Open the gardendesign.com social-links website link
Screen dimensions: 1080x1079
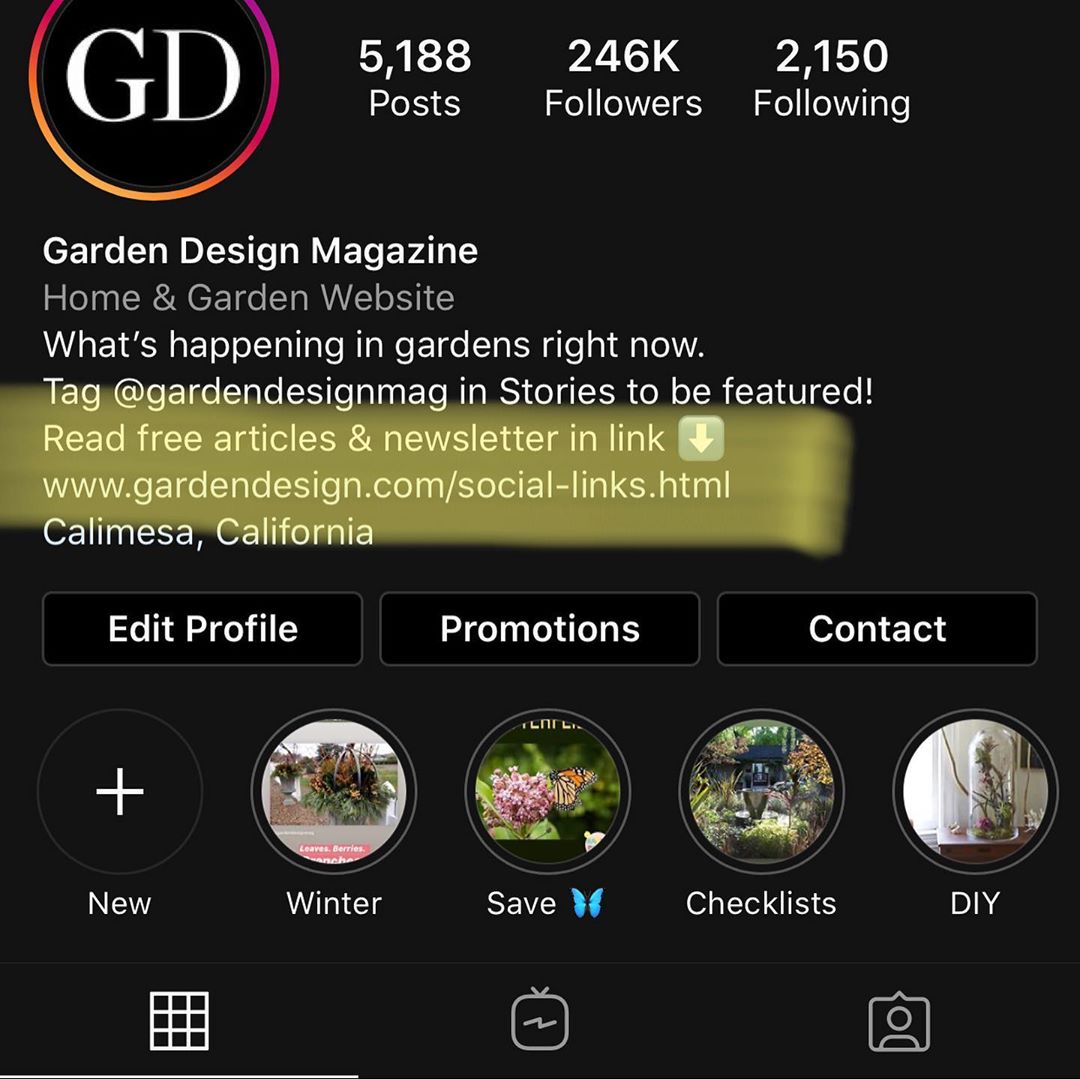coord(386,485)
